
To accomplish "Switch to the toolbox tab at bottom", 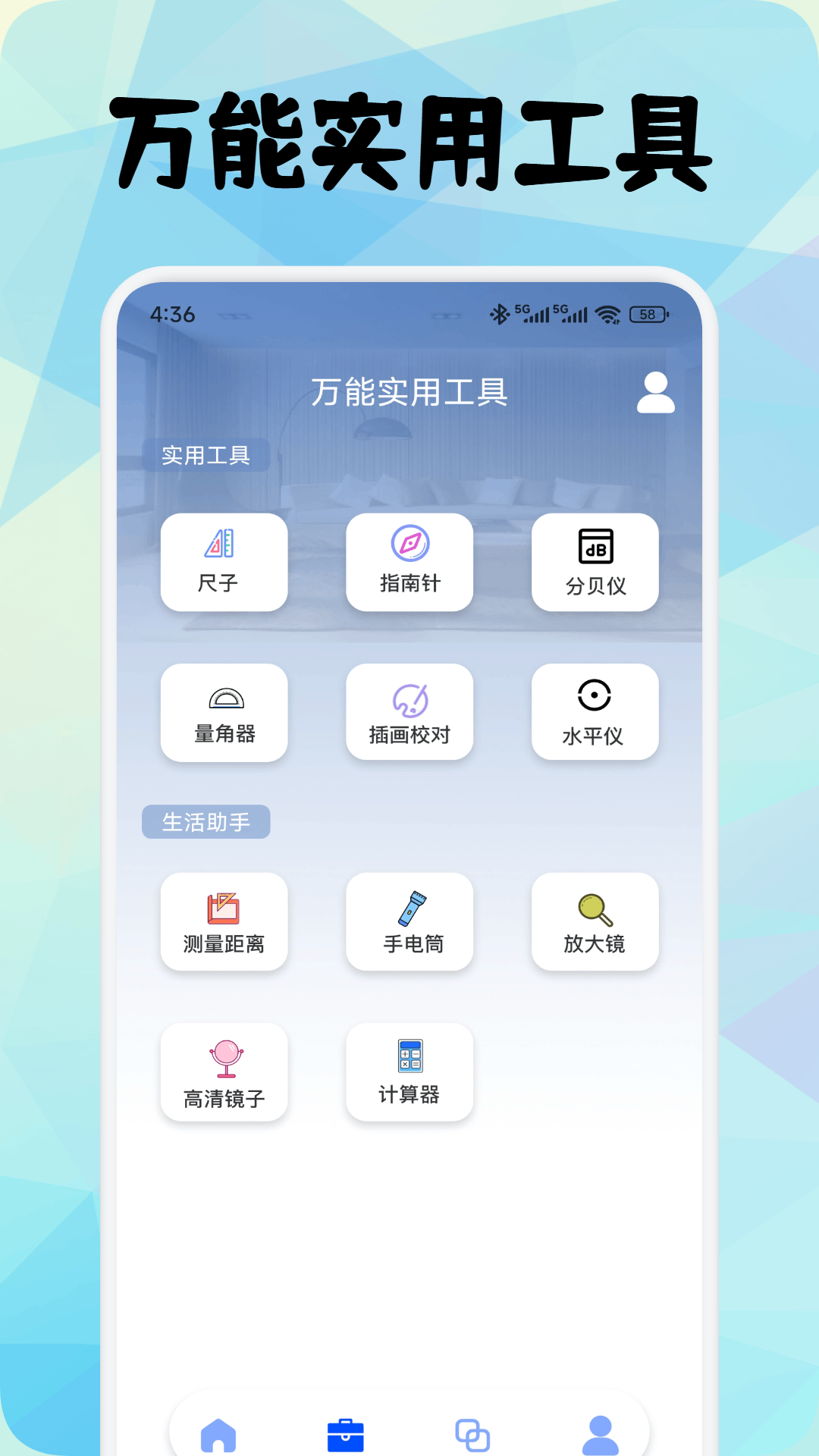I will [x=346, y=1432].
